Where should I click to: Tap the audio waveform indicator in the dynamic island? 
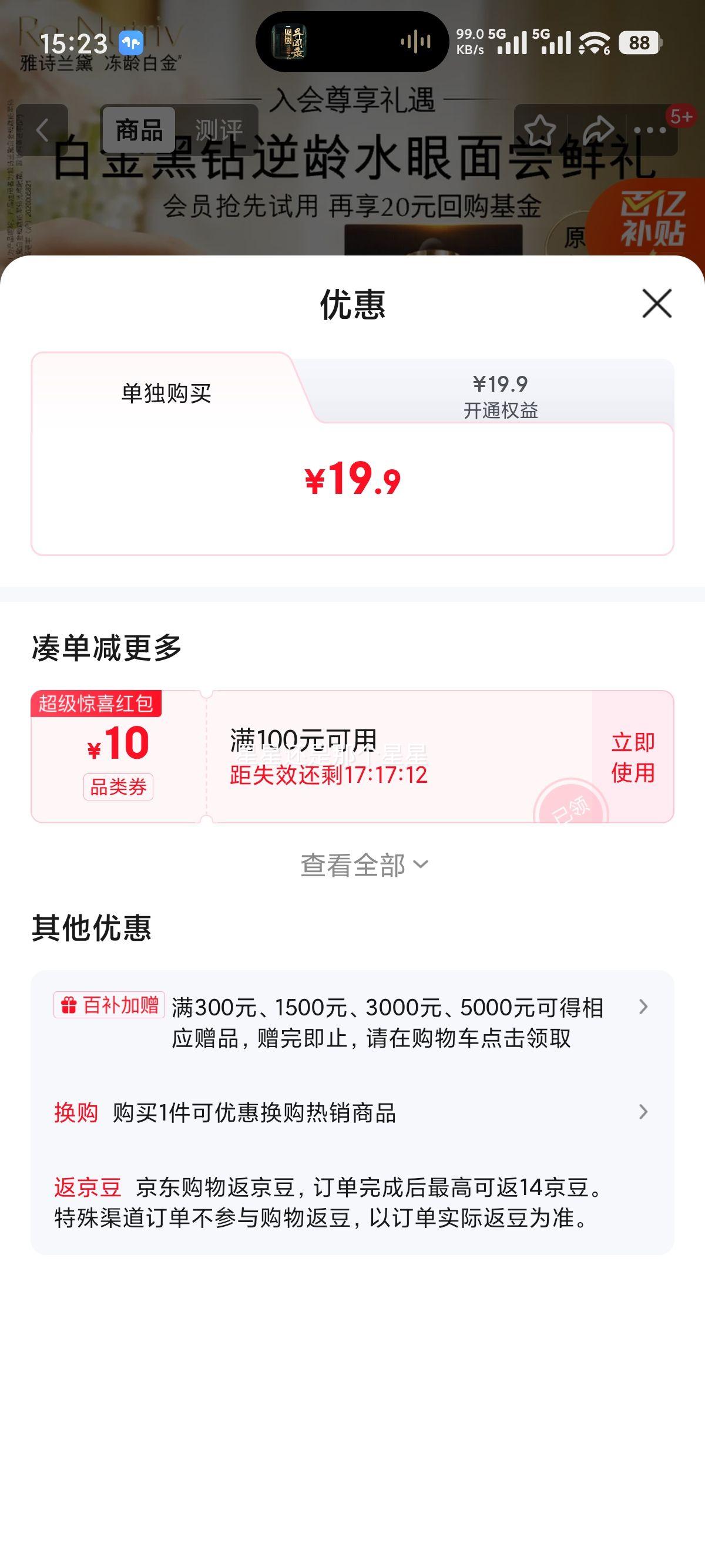coord(414,41)
